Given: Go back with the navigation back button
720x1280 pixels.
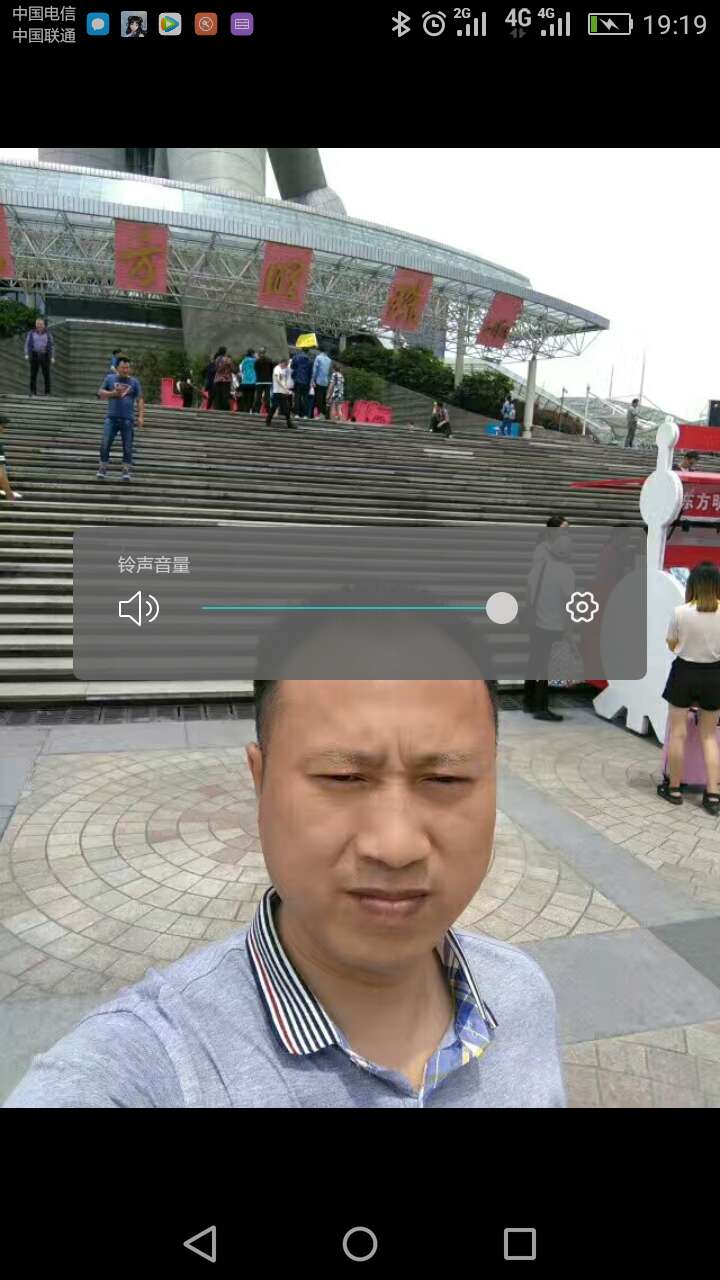Looking at the screenshot, I should 200,1244.
